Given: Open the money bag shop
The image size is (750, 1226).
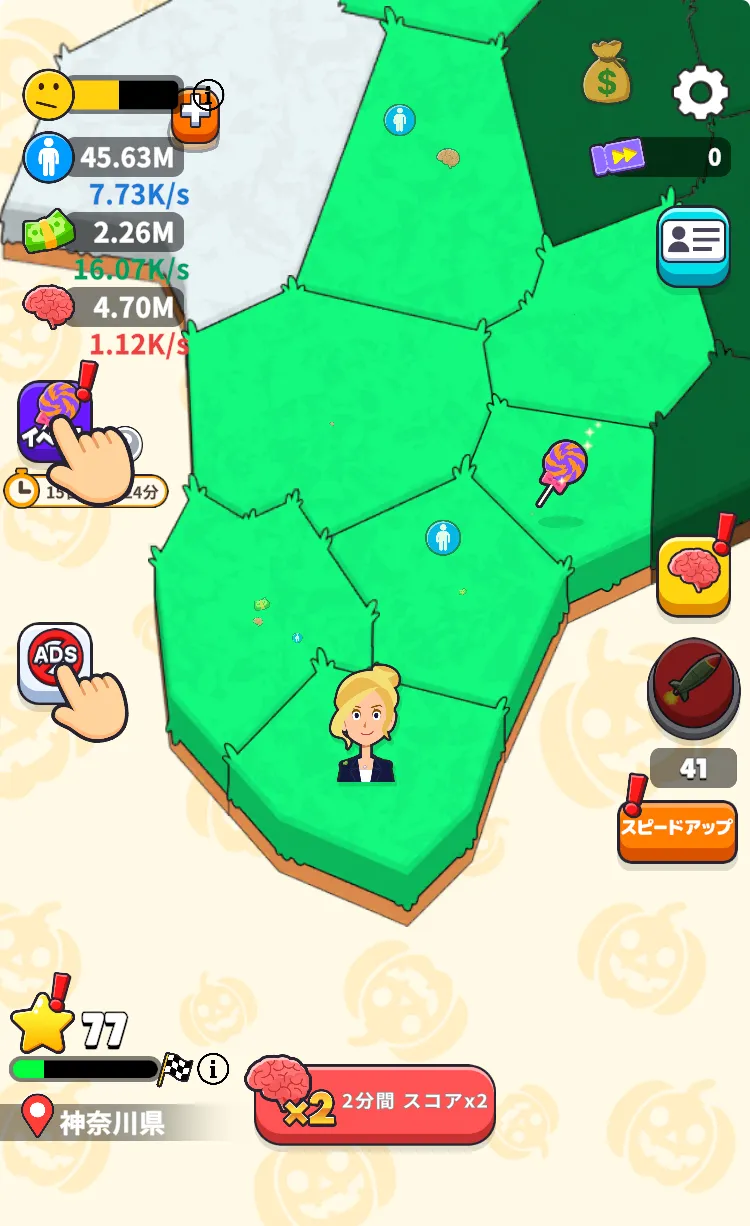Looking at the screenshot, I should coord(607,72).
